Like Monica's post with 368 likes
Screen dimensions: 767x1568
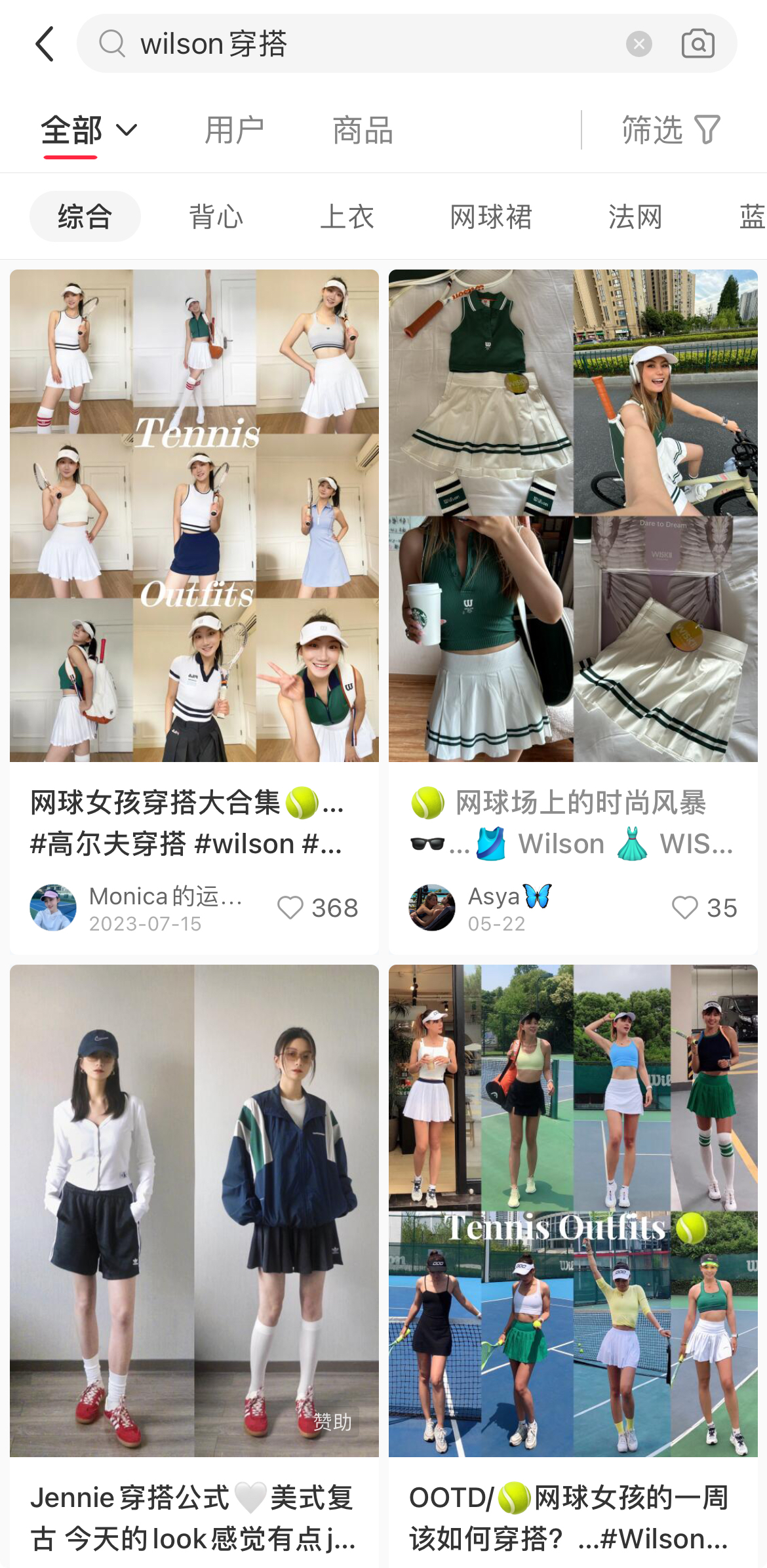pyautogui.click(x=290, y=908)
